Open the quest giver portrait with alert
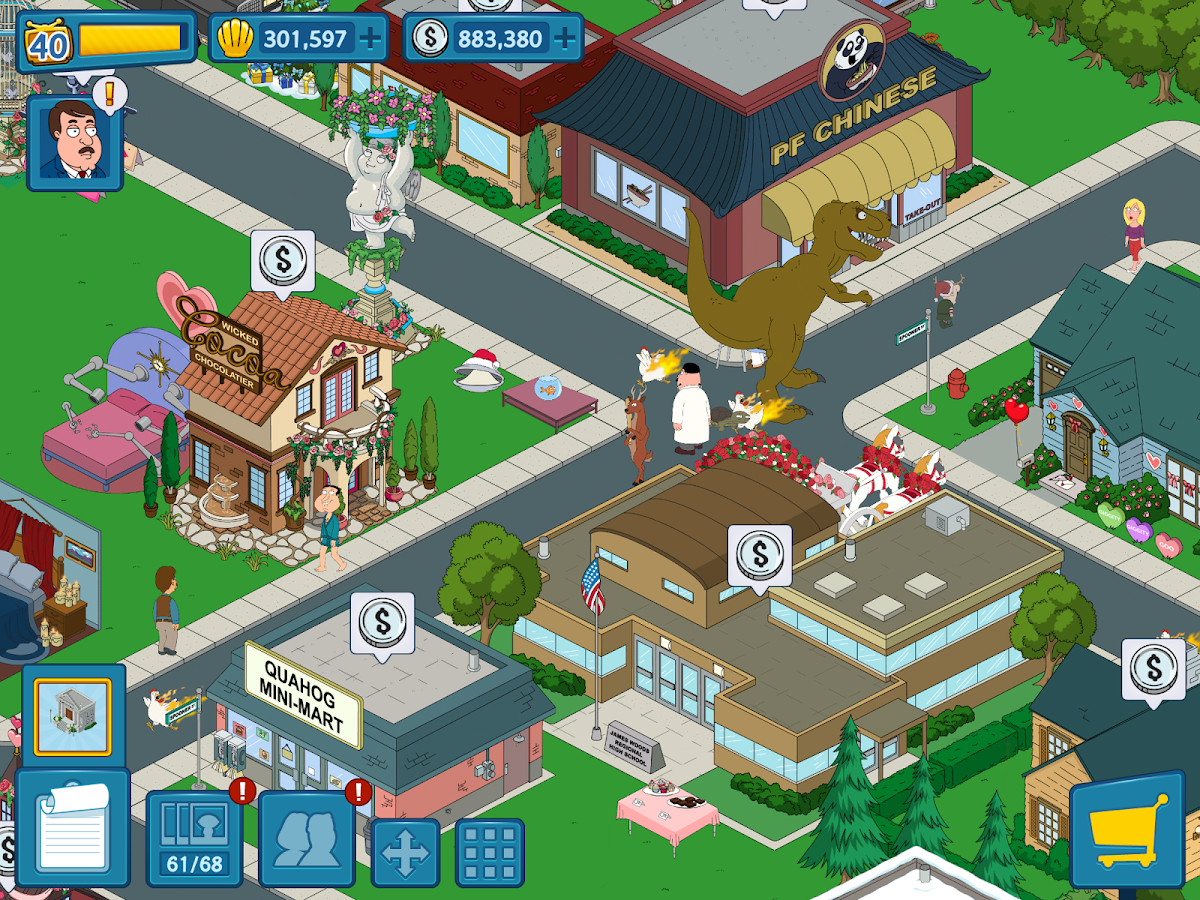 pos(75,142)
